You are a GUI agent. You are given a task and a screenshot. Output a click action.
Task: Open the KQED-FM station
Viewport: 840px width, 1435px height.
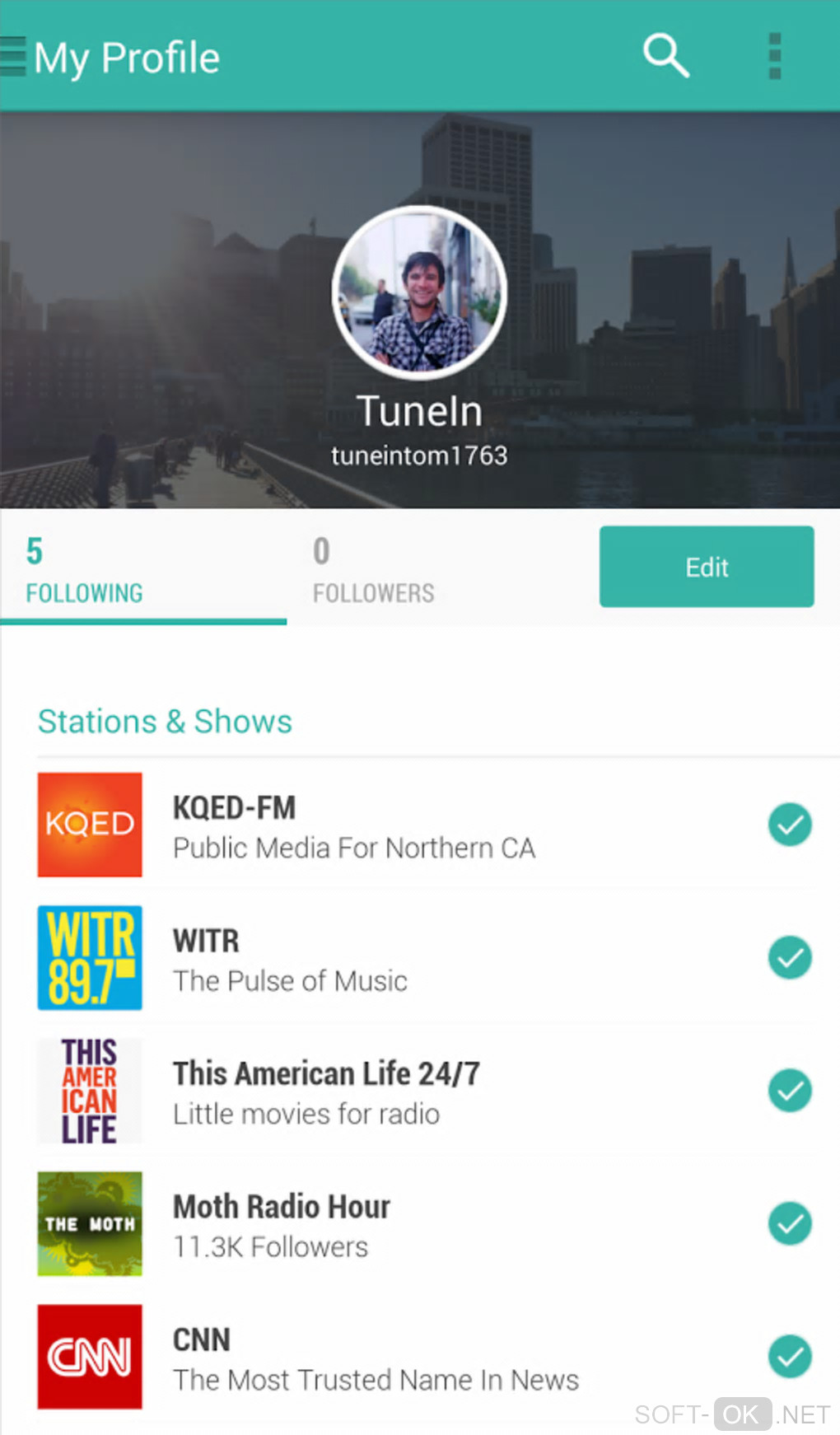pyautogui.click(x=354, y=826)
